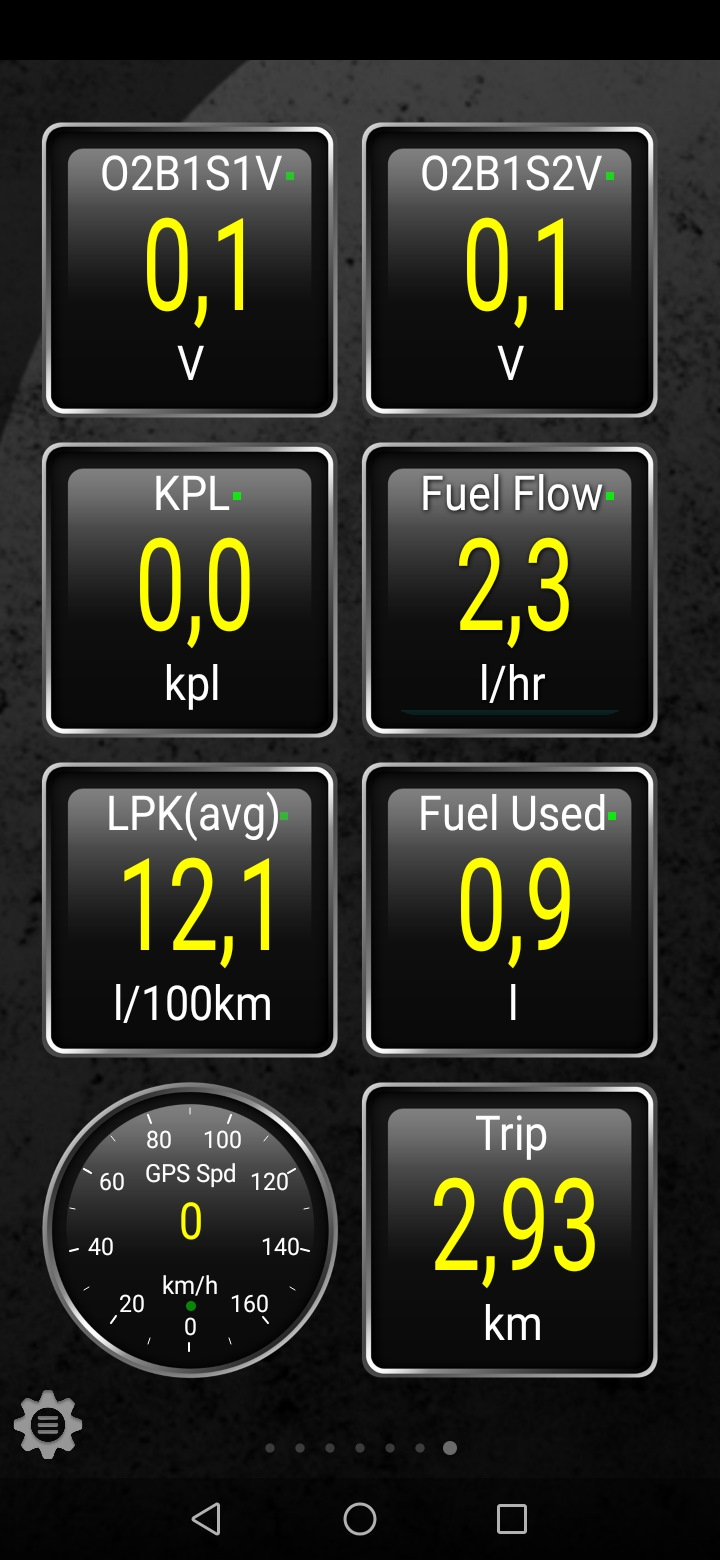Image resolution: width=720 pixels, height=1560 pixels.
Task: Open the settings gear menu
Action: click(48, 1424)
